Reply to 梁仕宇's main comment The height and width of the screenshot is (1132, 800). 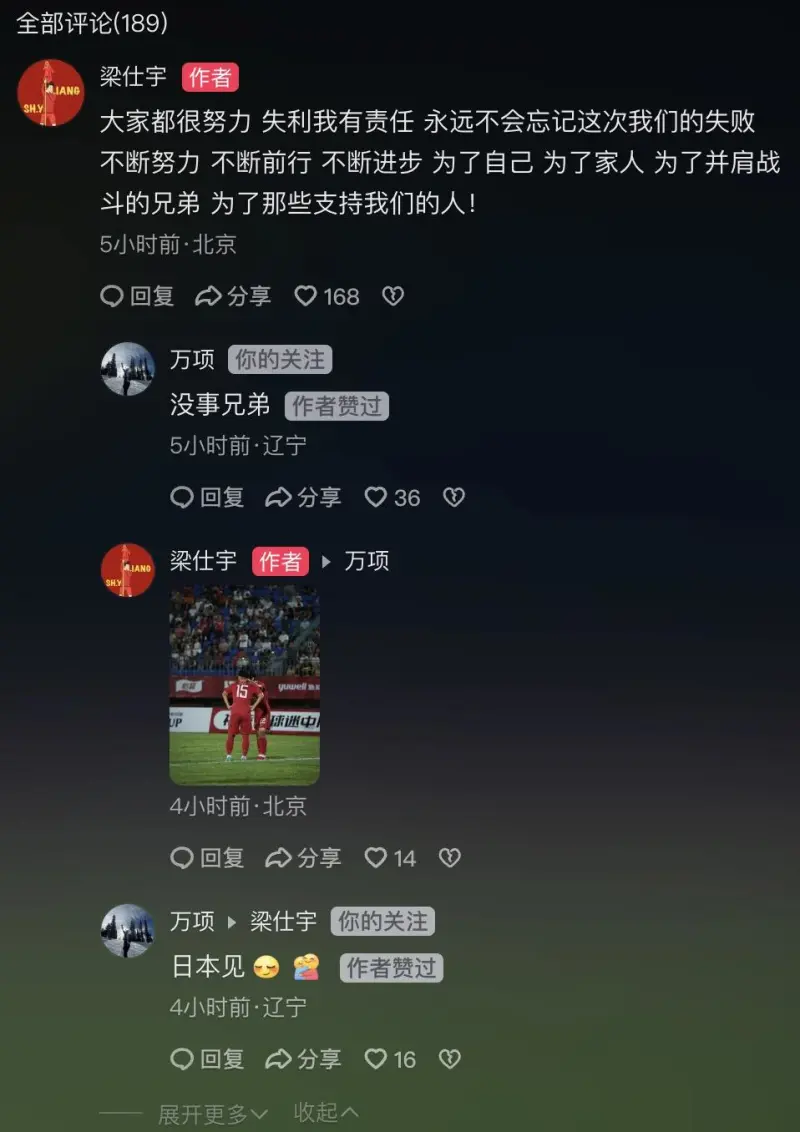point(137,296)
